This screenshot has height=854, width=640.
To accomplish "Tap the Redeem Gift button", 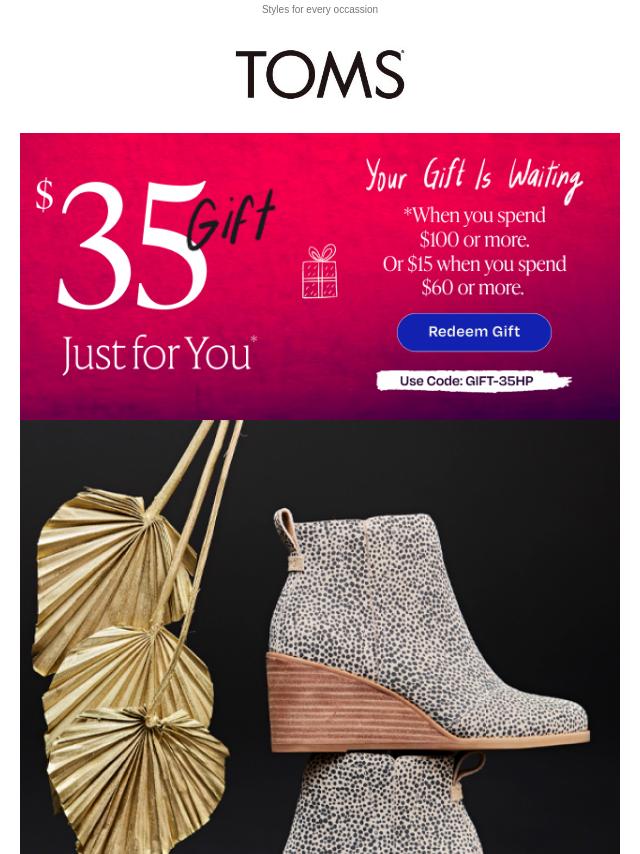I will [x=474, y=332].
